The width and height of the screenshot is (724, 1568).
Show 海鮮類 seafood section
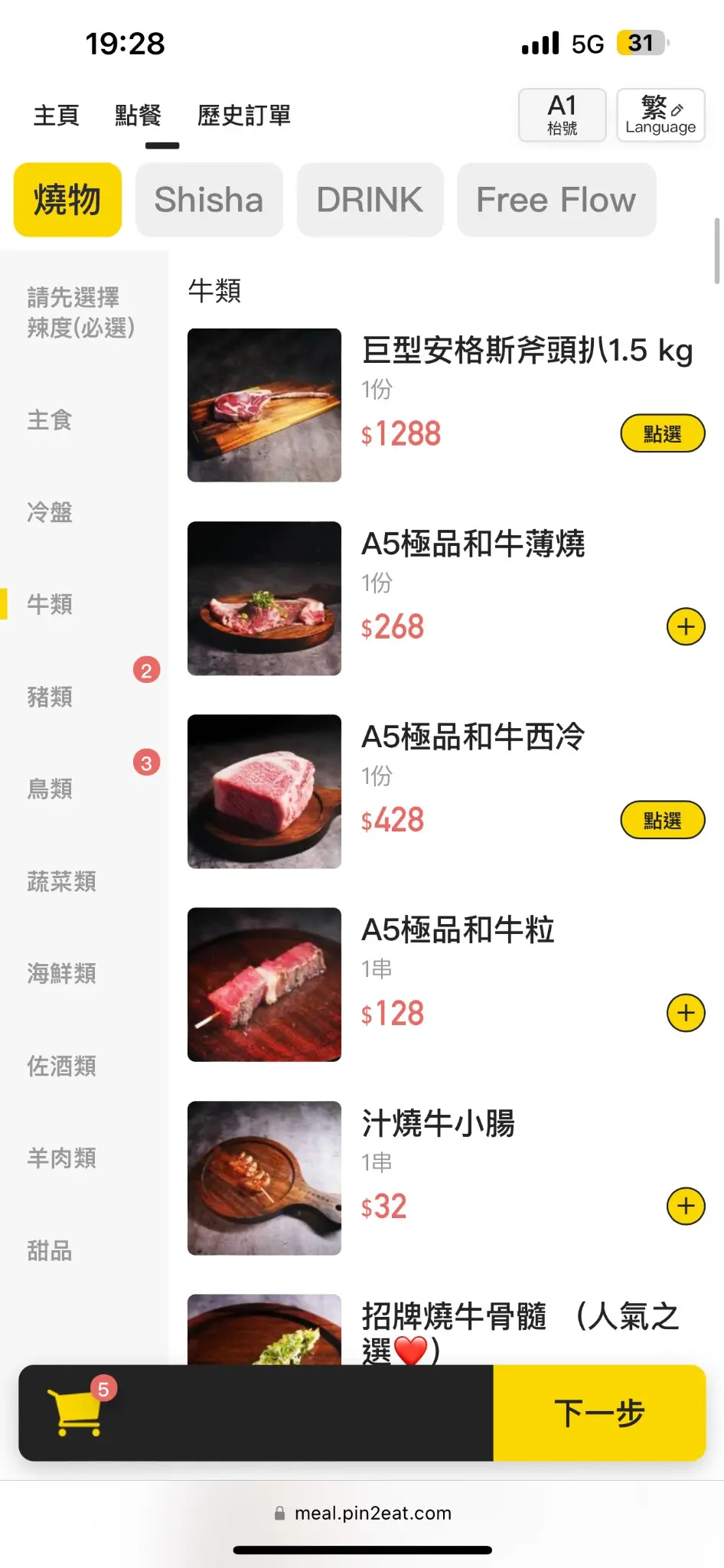tap(61, 973)
